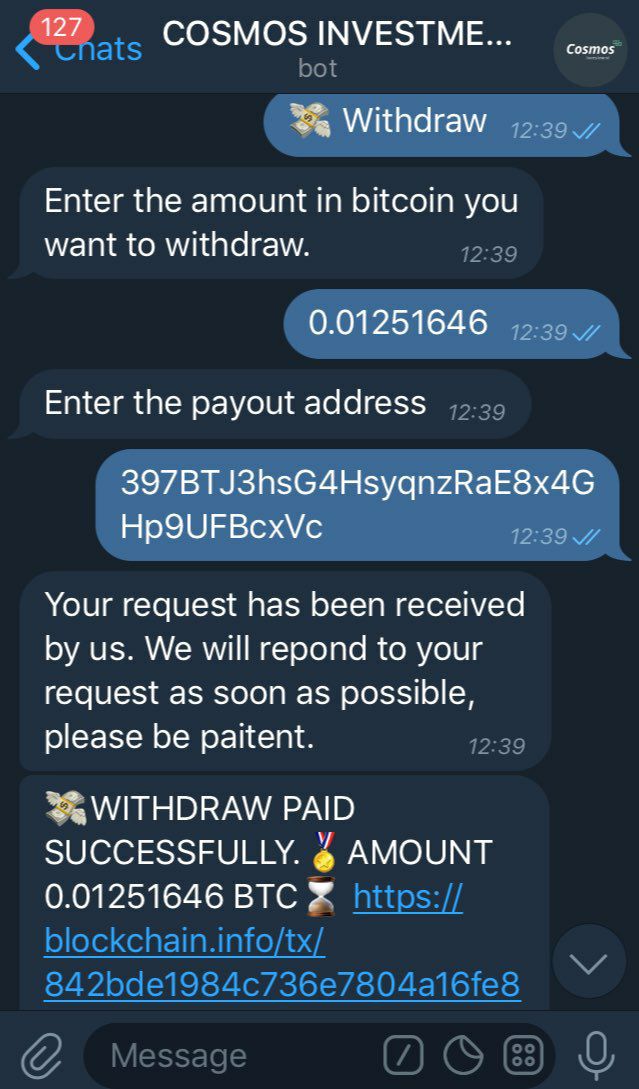Screen dimensions: 639x1089
Task: Tap the microphone voice message icon
Action: (596, 1054)
